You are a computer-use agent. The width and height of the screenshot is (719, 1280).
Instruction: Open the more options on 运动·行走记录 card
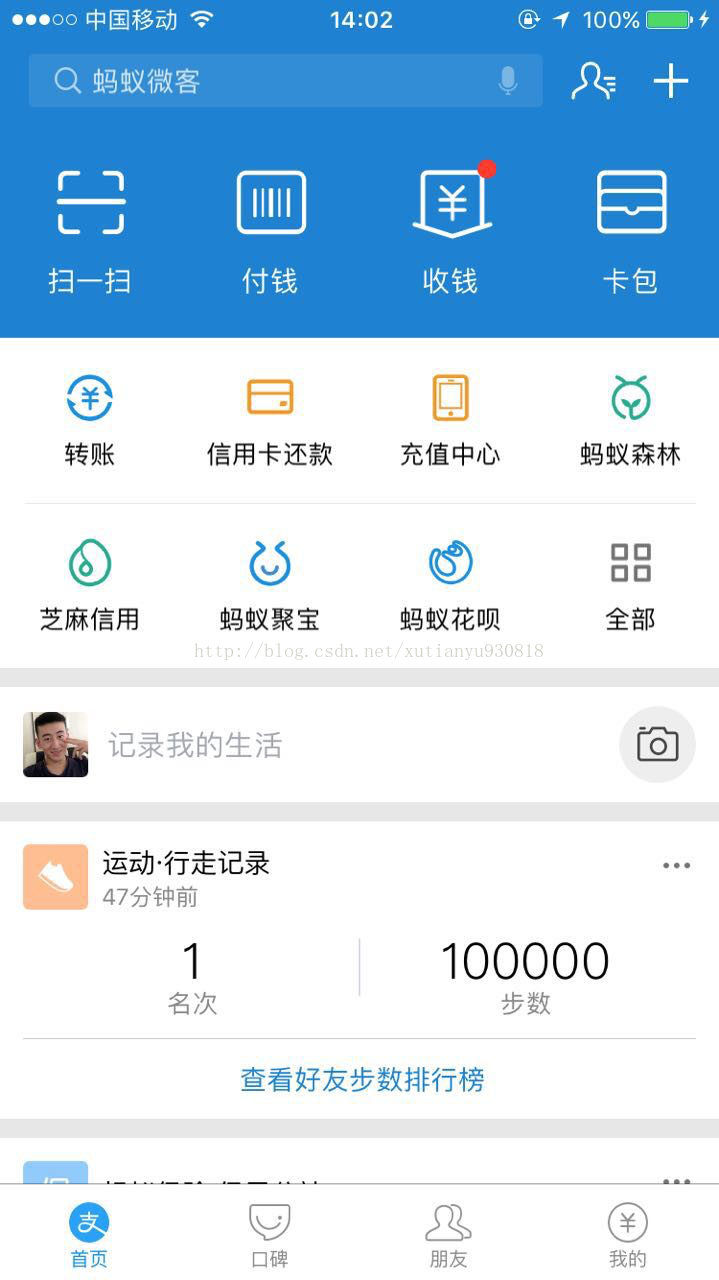point(677,866)
